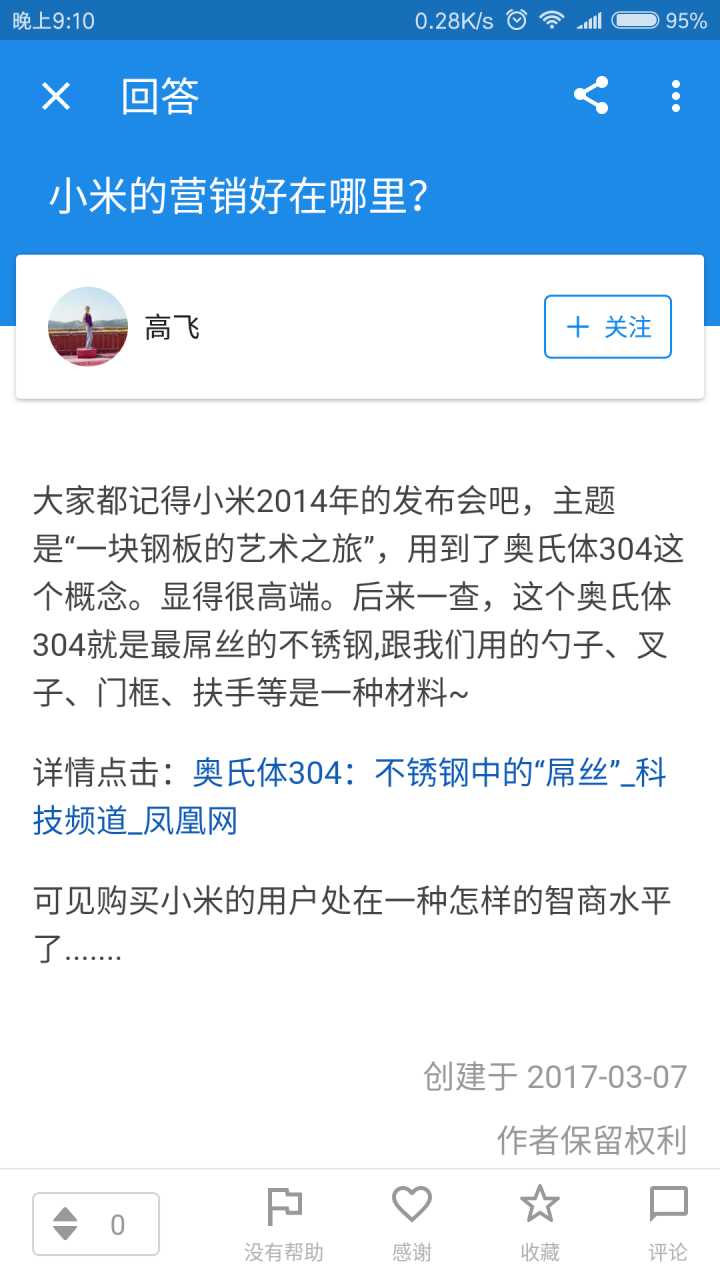Save answer with 收藏 star
The width and height of the screenshot is (720, 1280).
pyautogui.click(x=540, y=1224)
